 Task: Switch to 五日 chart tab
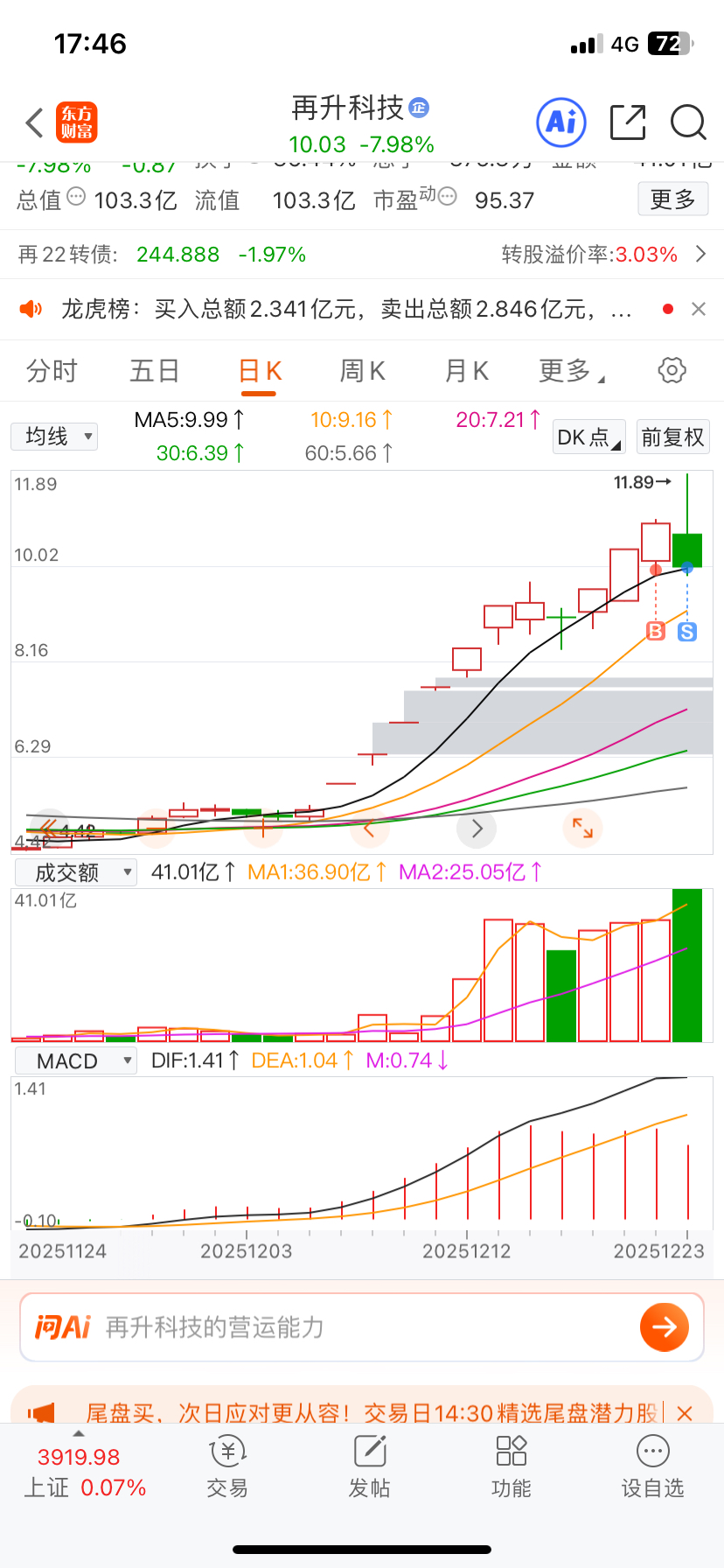(x=155, y=371)
